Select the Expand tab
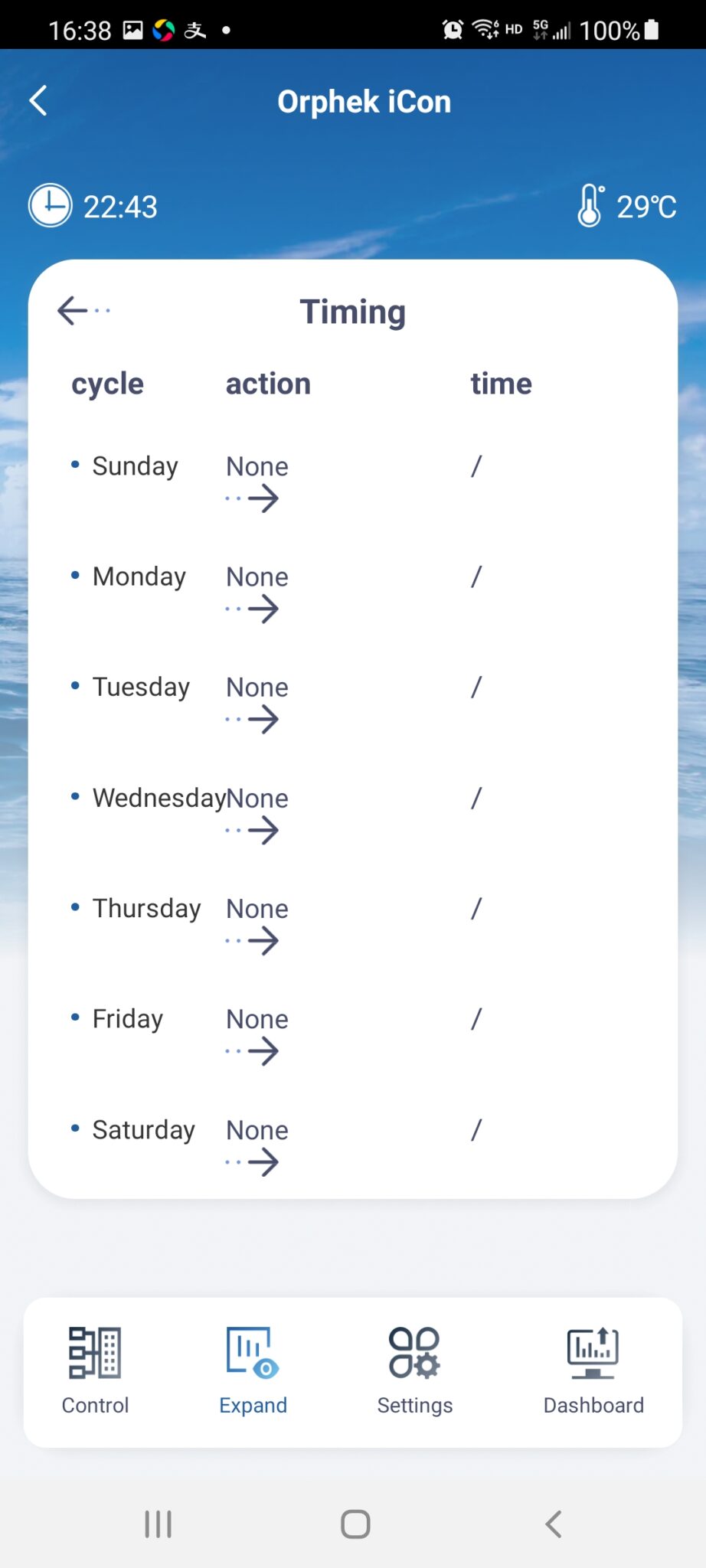 click(253, 1371)
